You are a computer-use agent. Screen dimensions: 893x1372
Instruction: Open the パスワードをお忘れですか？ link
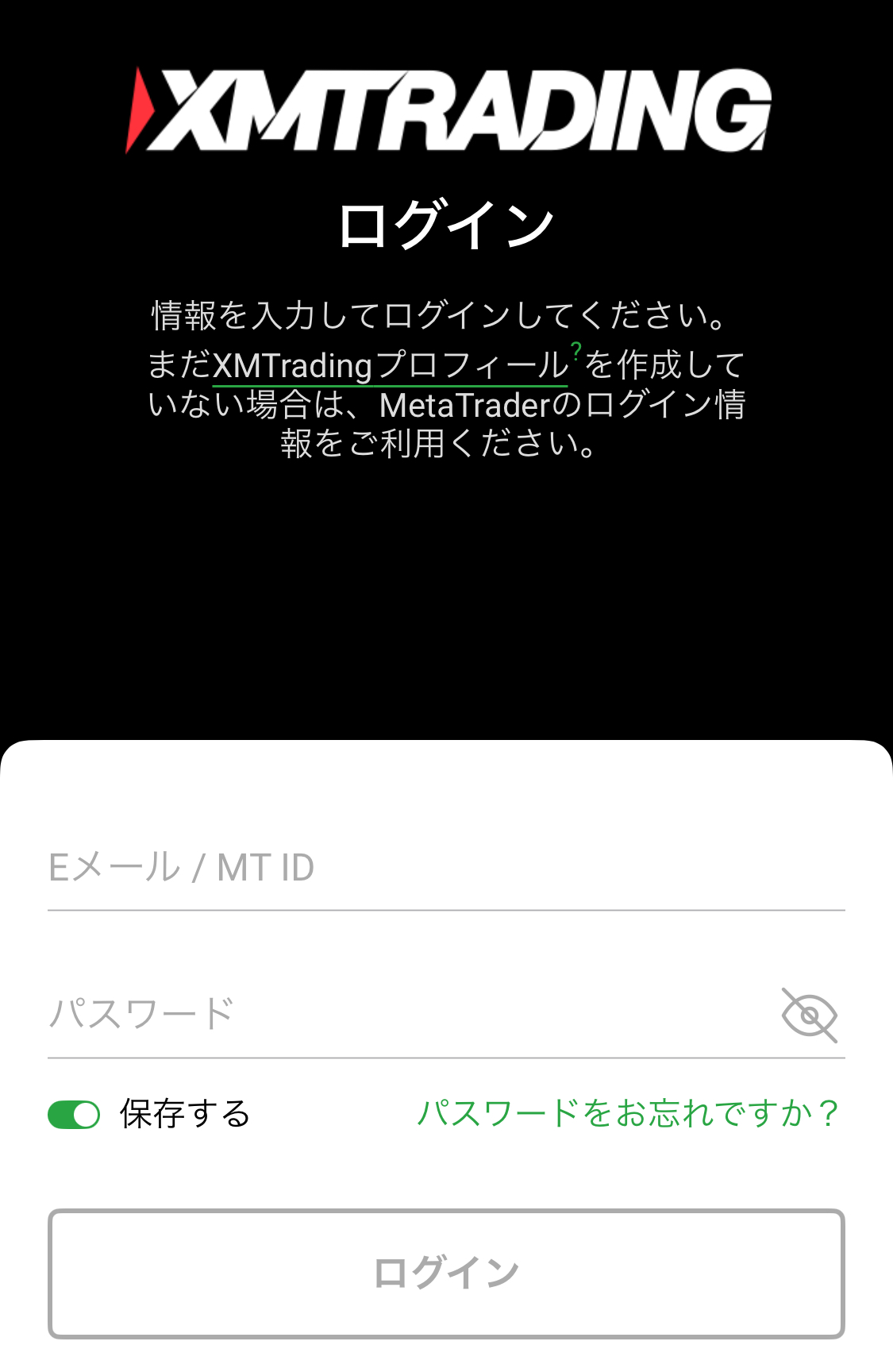pyautogui.click(x=627, y=1113)
